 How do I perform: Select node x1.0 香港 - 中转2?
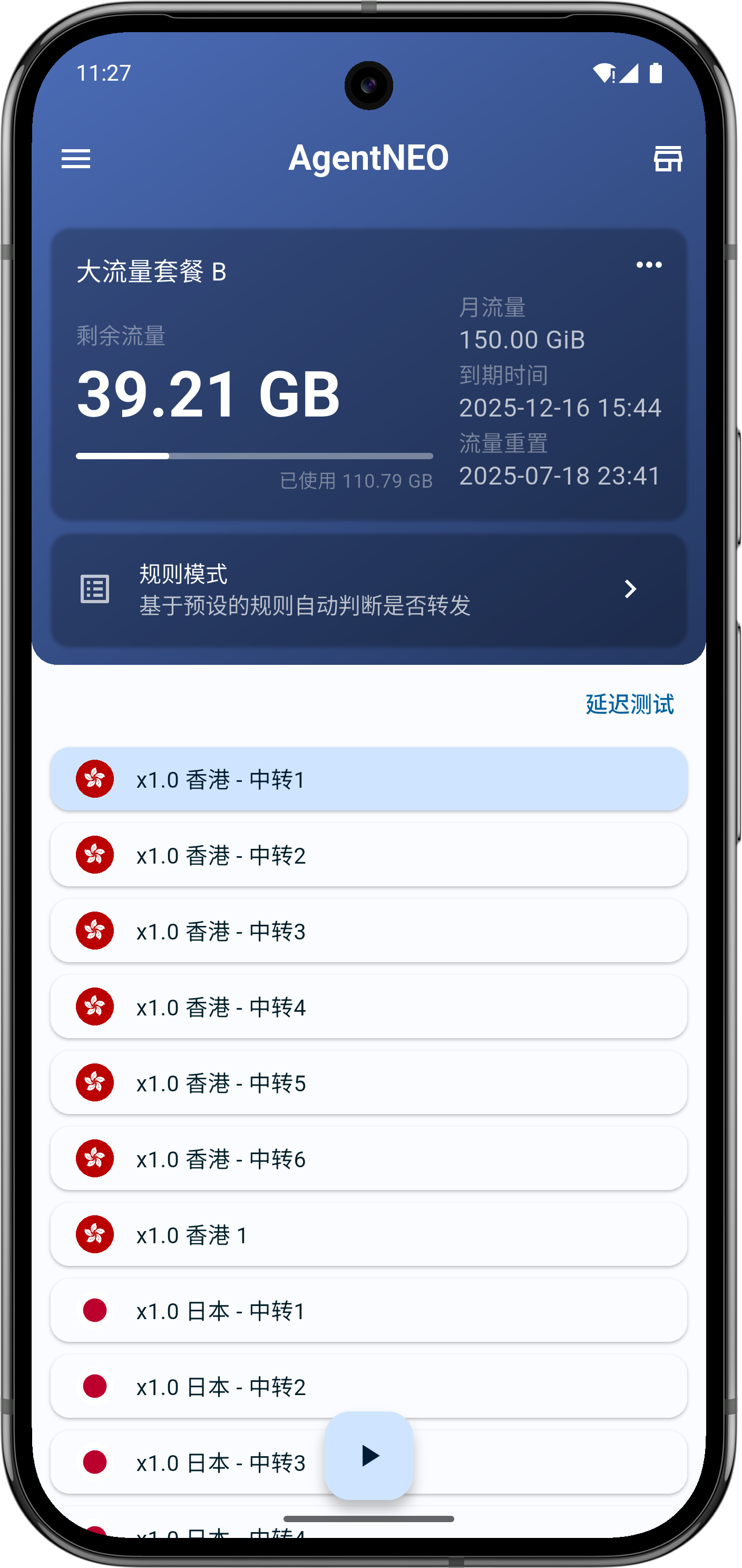coord(368,855)
